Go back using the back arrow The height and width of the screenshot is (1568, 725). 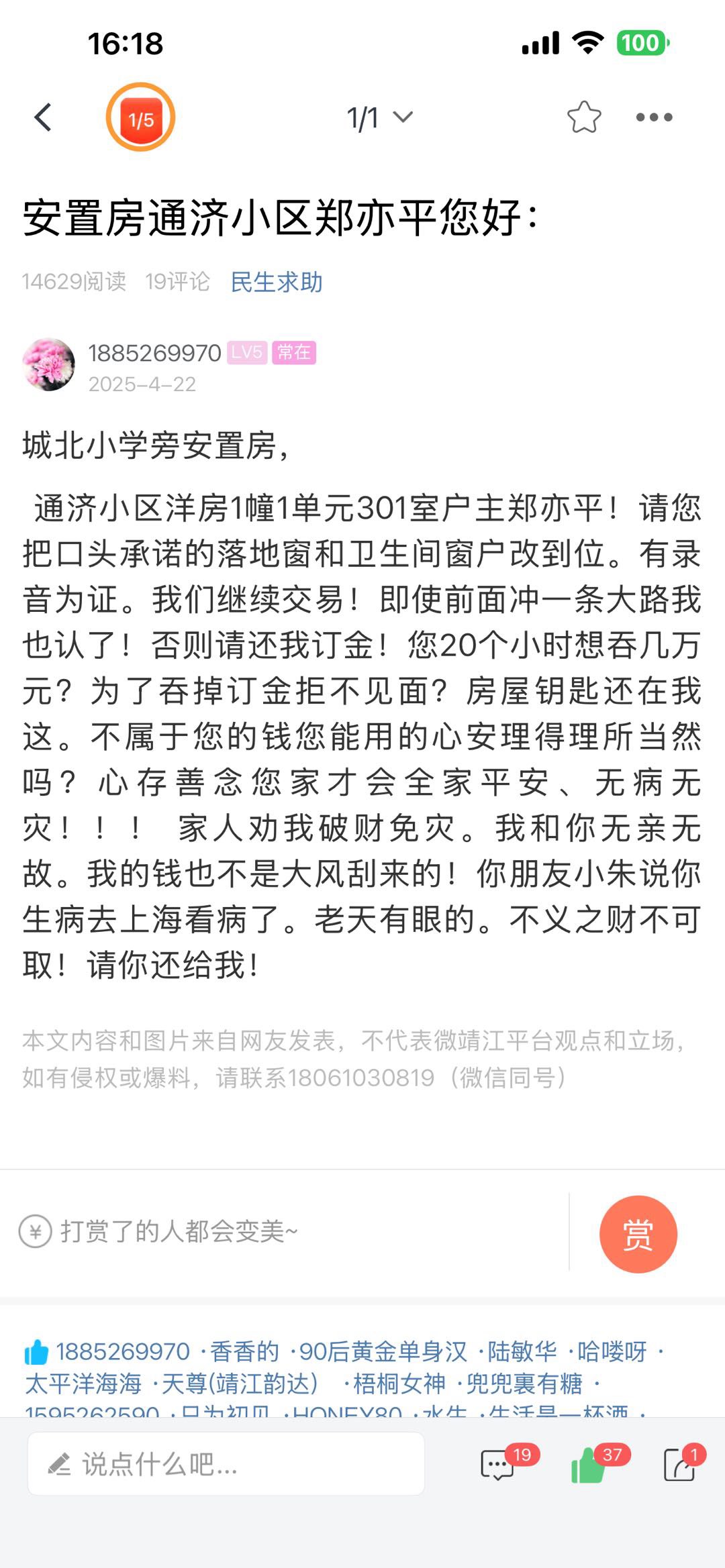coord(43,117)
